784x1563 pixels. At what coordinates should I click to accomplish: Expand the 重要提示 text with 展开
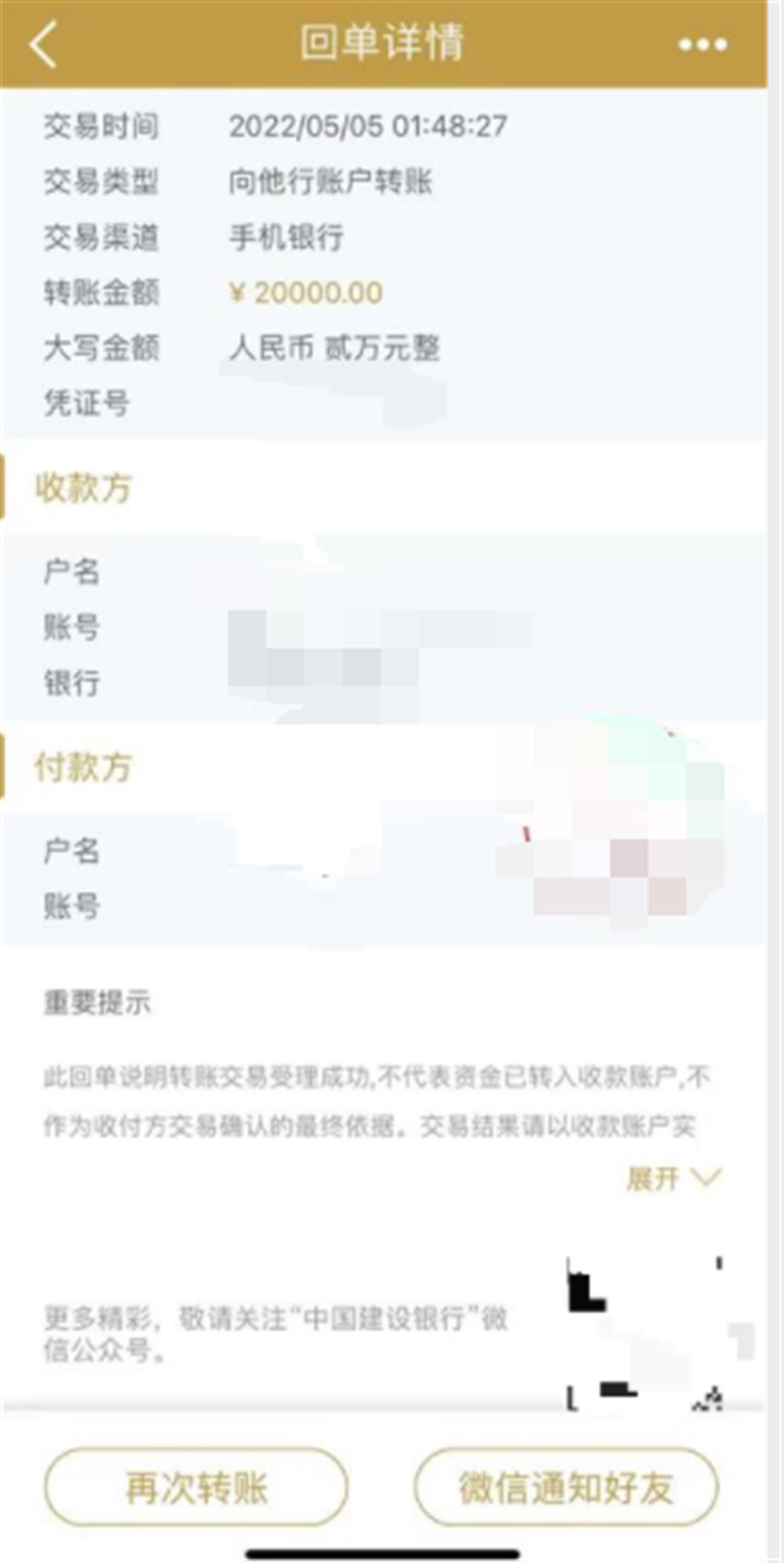pyautogui.click(x=673, y=1178)
